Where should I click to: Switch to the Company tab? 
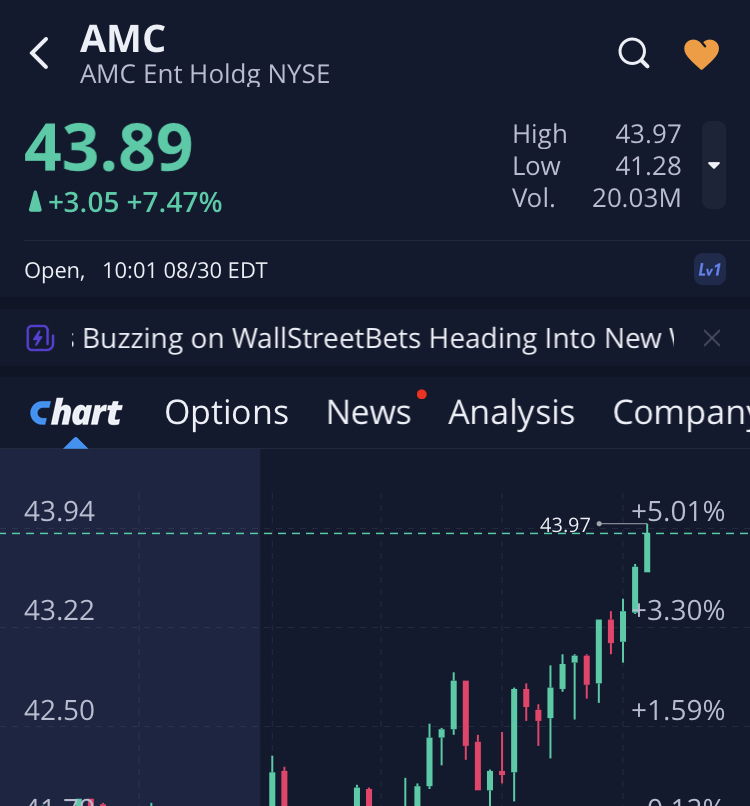click(680, 412)
